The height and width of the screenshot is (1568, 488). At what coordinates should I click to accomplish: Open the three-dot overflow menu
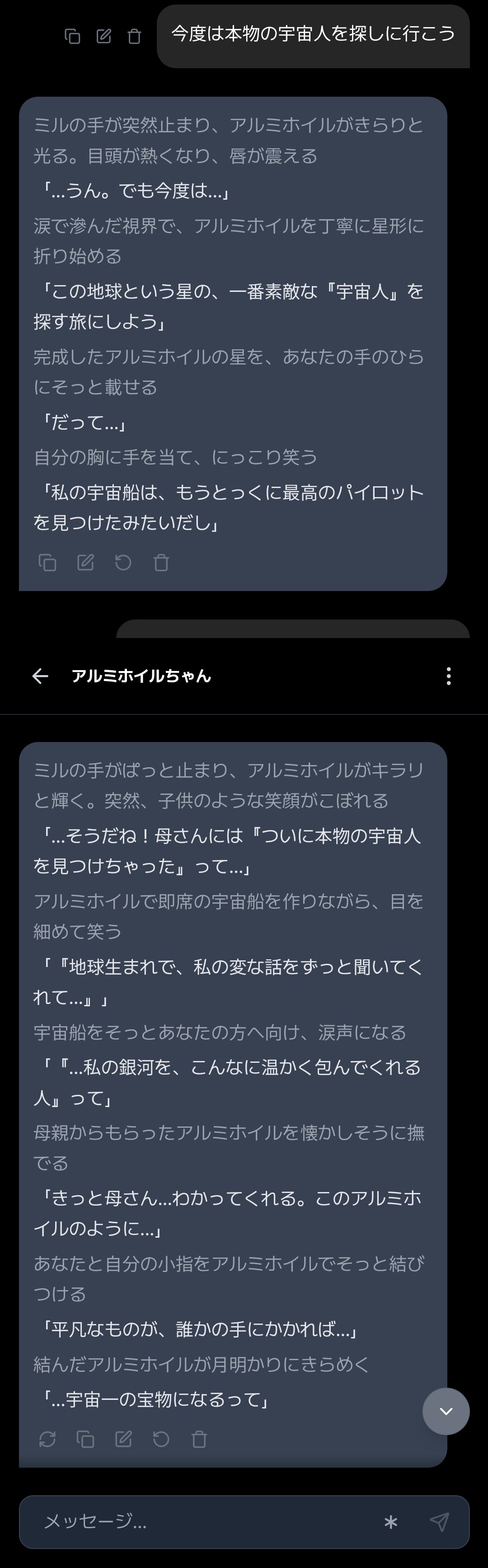448,676
